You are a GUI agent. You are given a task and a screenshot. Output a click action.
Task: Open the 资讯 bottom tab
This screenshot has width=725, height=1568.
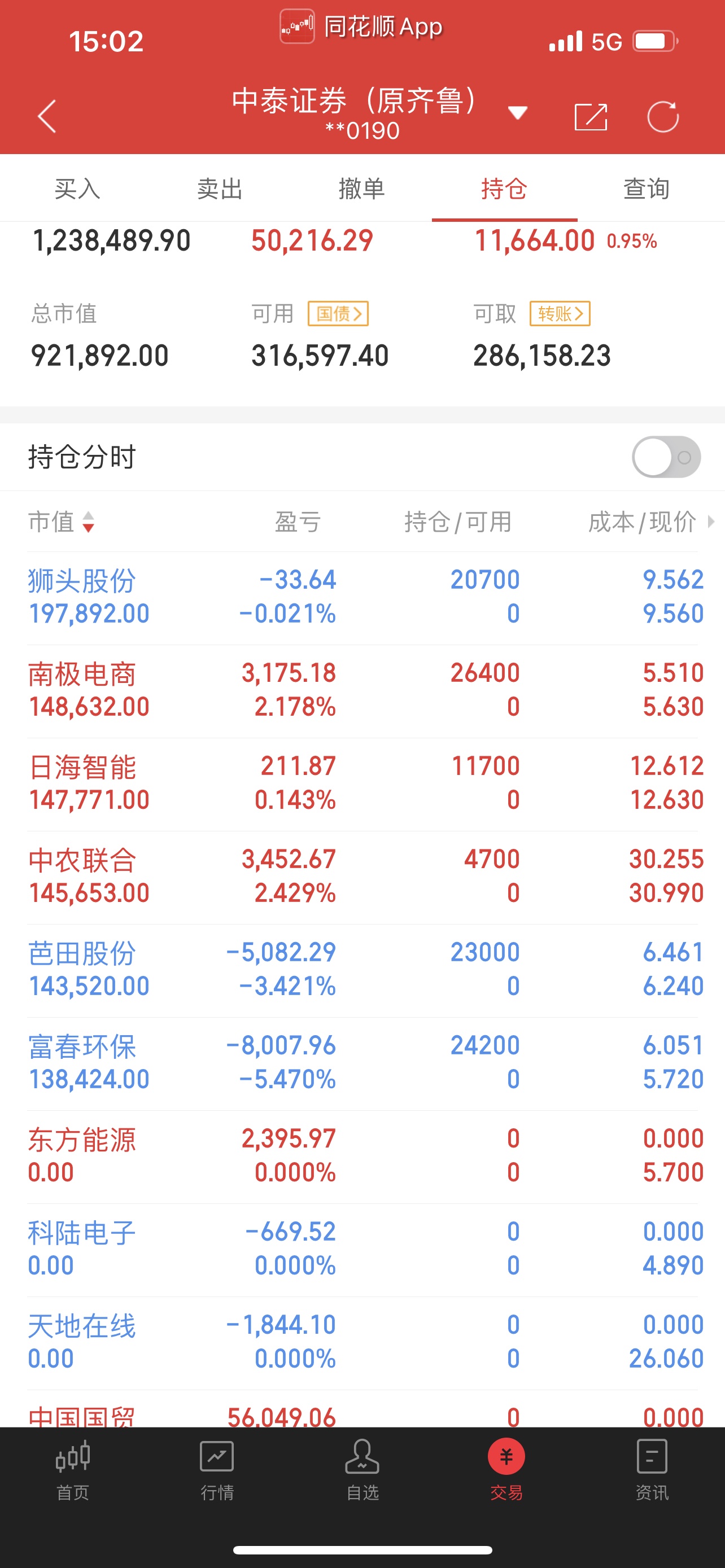pyautogui.click(x=652, y=1470)
